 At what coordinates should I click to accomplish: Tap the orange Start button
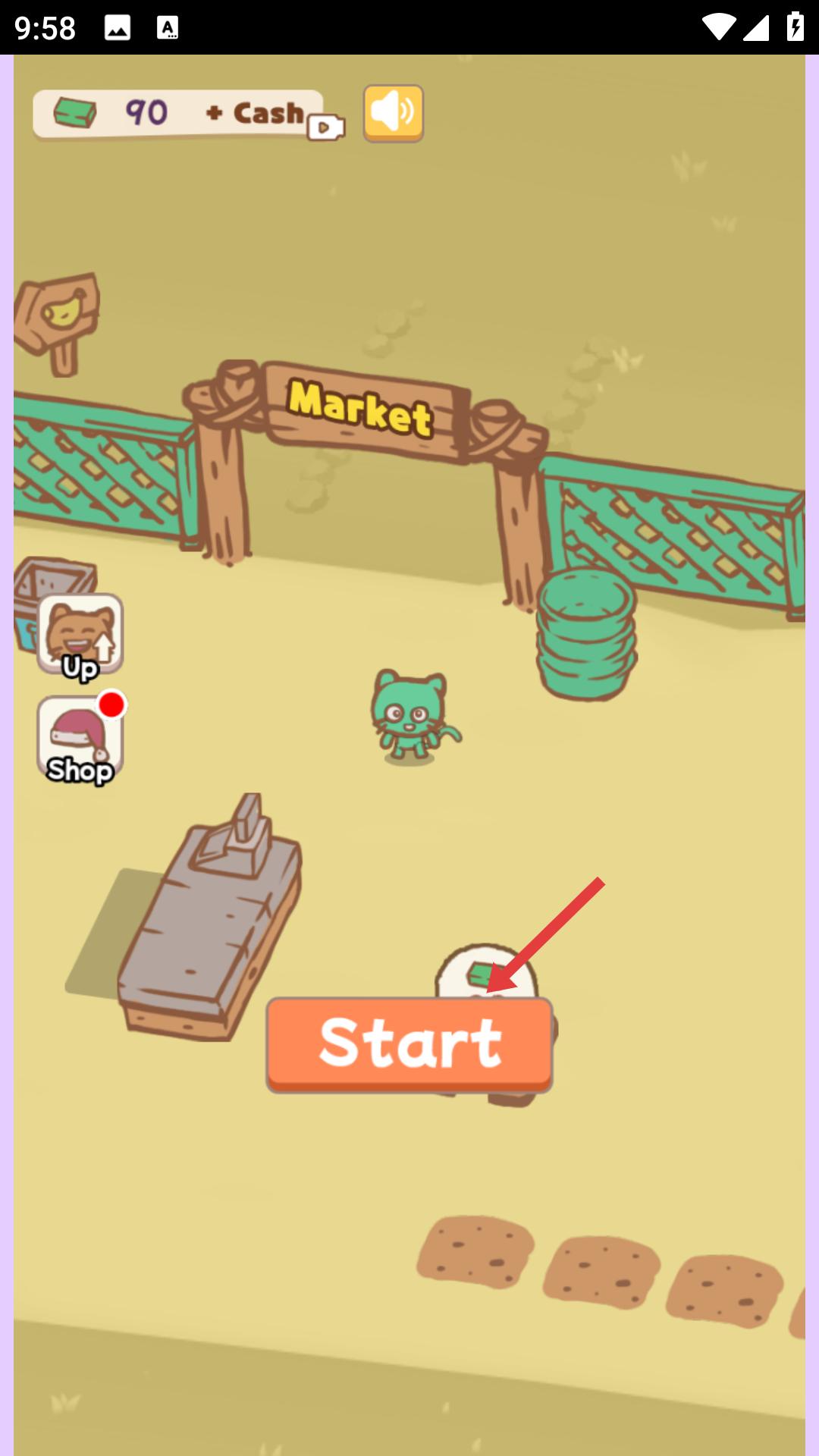[409, 1044]
